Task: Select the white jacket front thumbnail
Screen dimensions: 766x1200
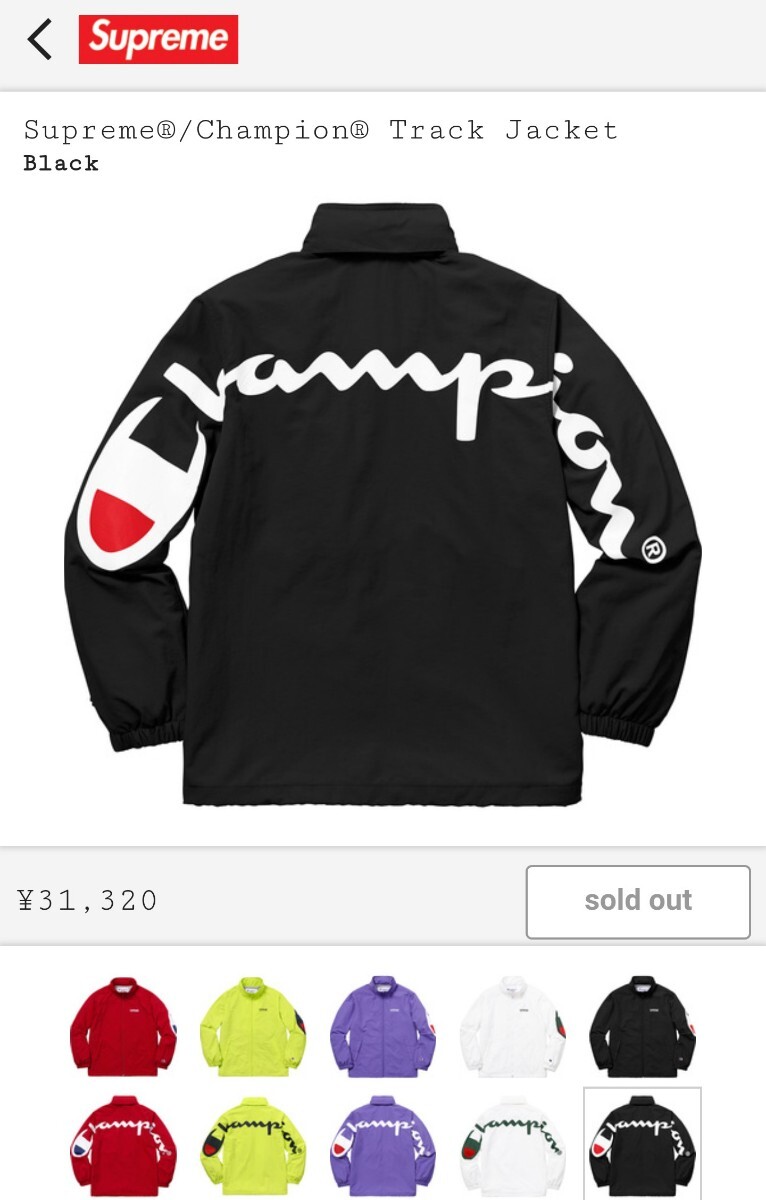Action: tap(512, 1027)
